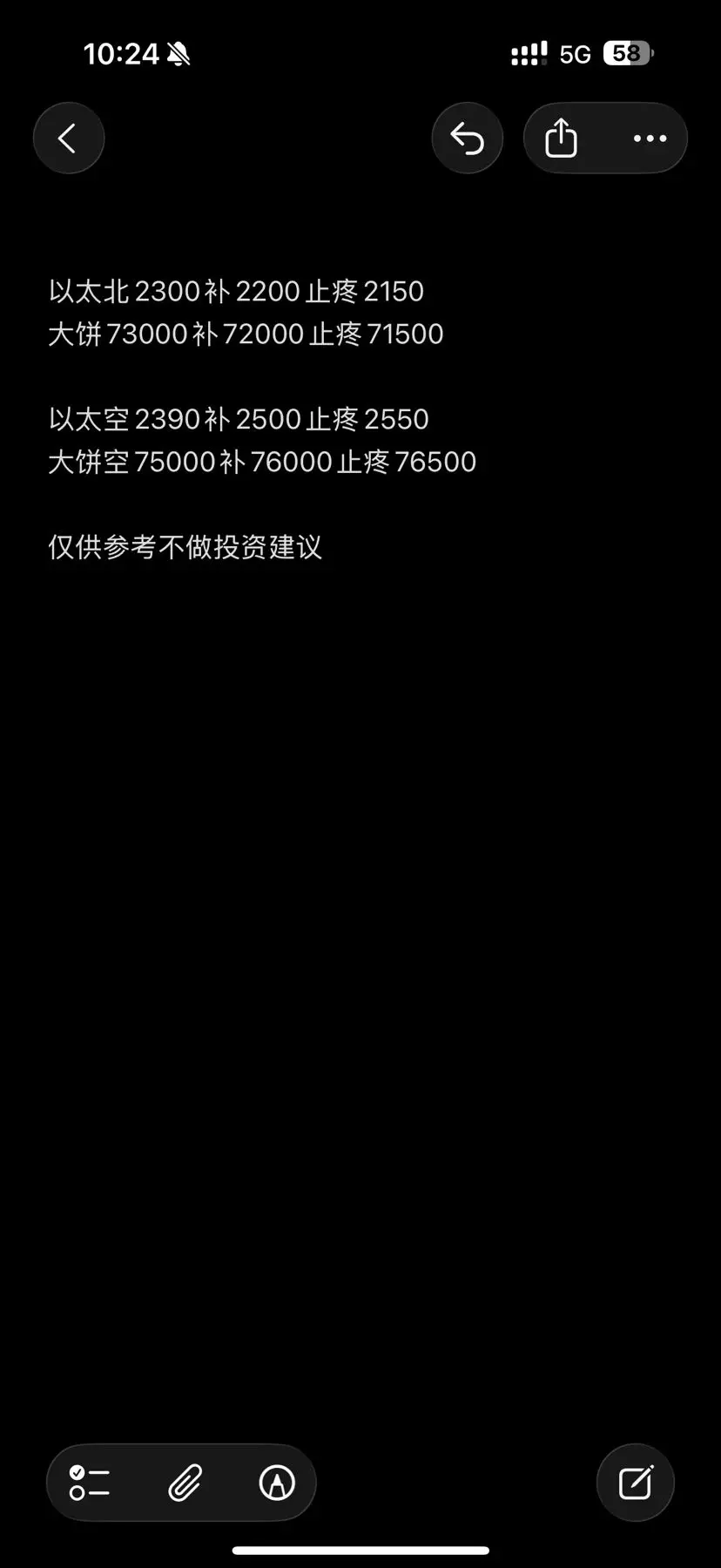This screenshot has height=1568, width=721.
Task: Tap the 5G network indicator
Action: 575,53
